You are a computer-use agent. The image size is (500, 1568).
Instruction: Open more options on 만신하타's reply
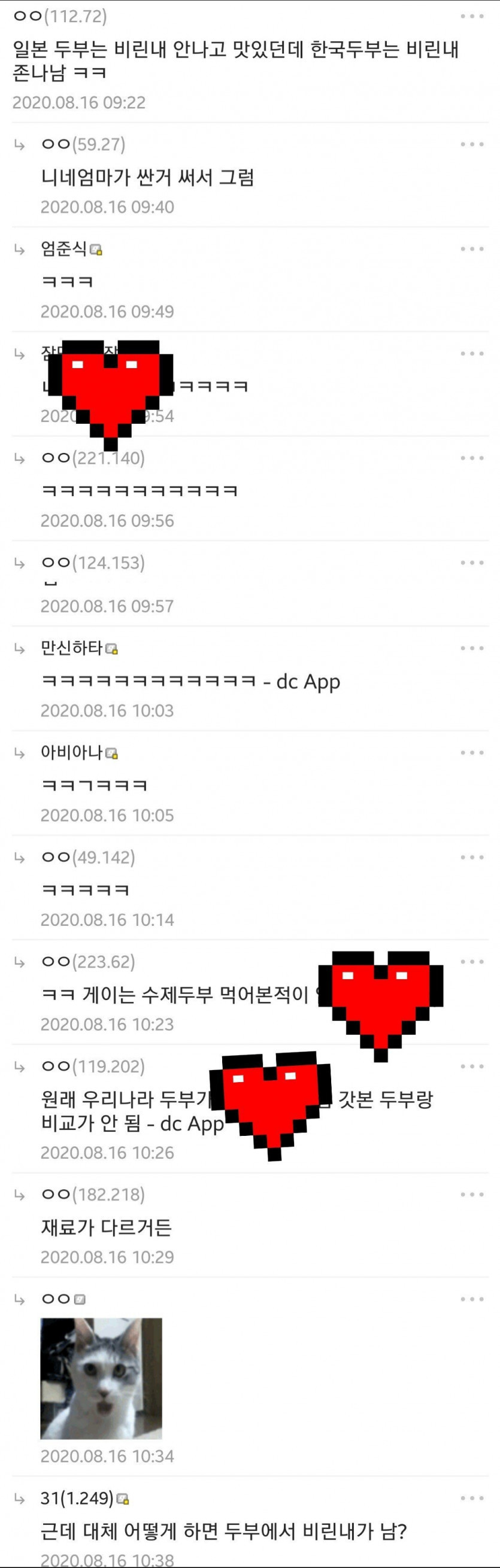click(471, 648)
